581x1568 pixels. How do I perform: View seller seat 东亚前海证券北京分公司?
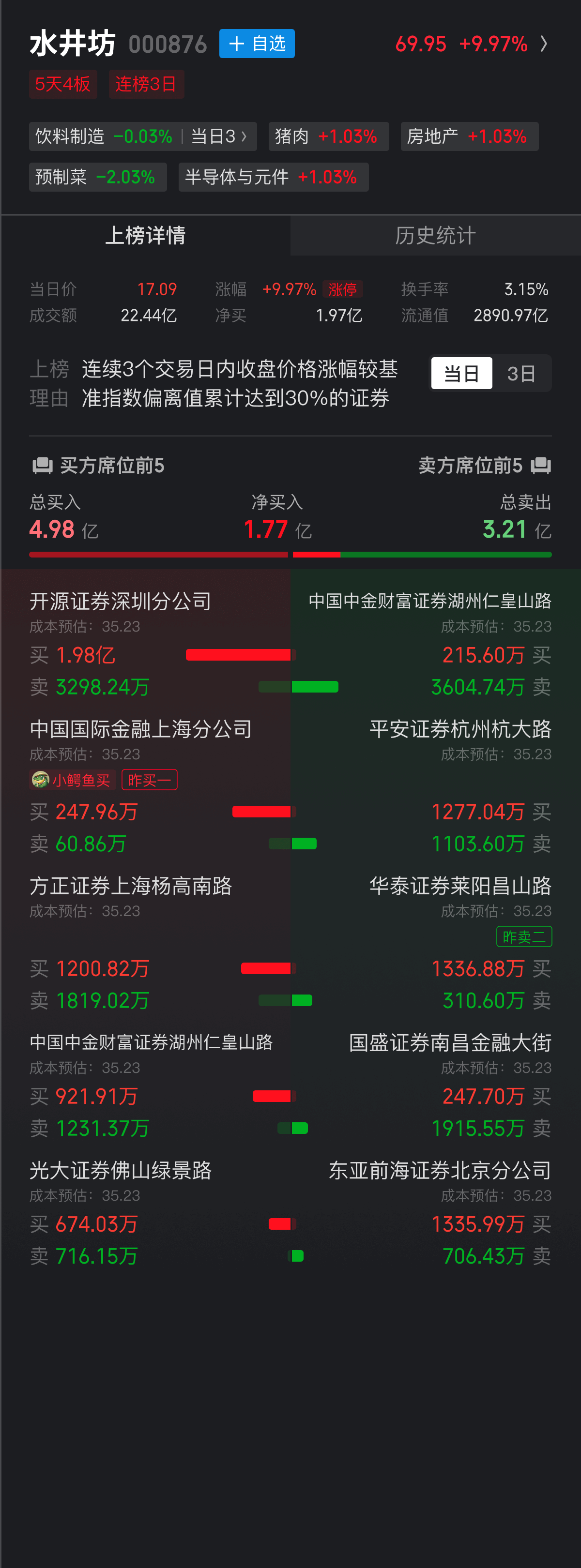440,1170
